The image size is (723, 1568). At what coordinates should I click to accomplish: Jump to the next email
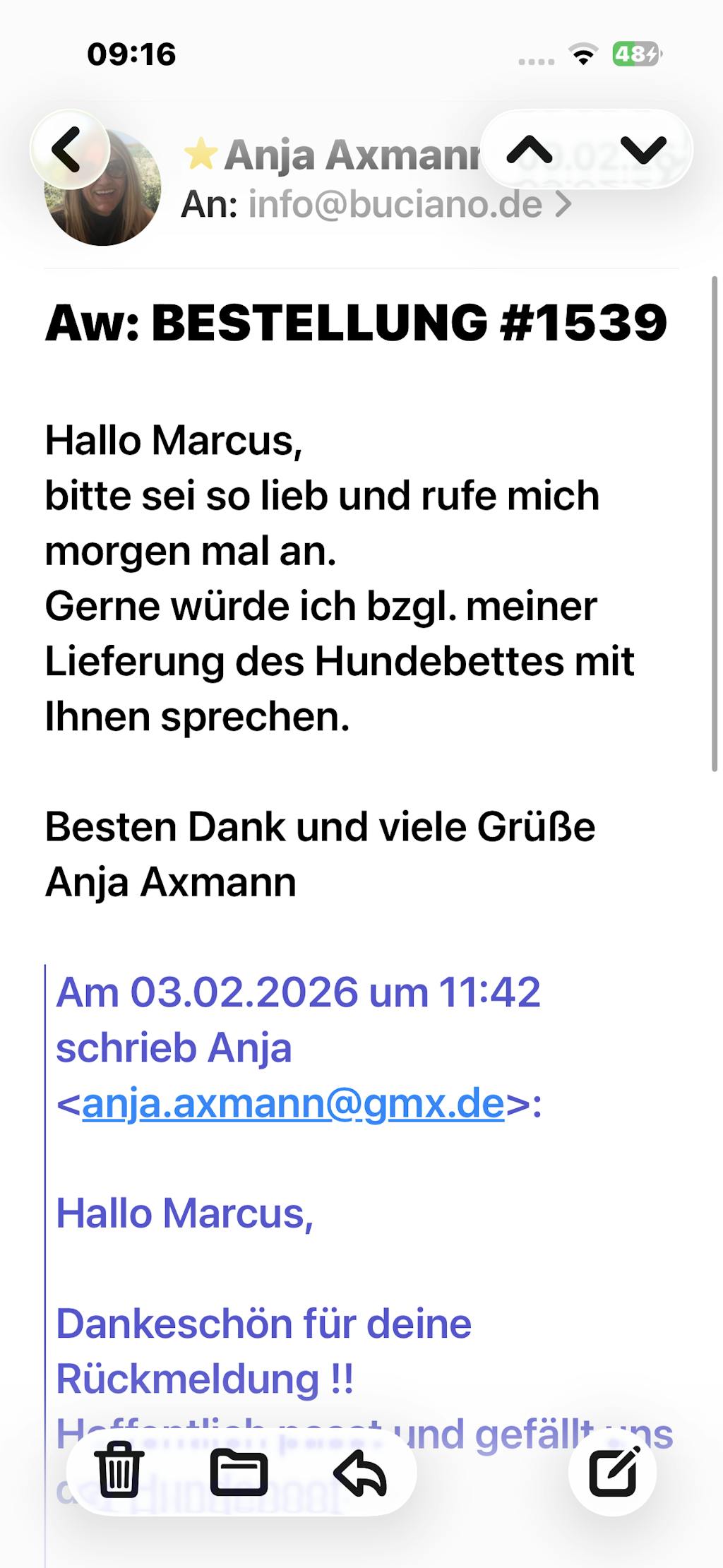click(x=643, y=150)
